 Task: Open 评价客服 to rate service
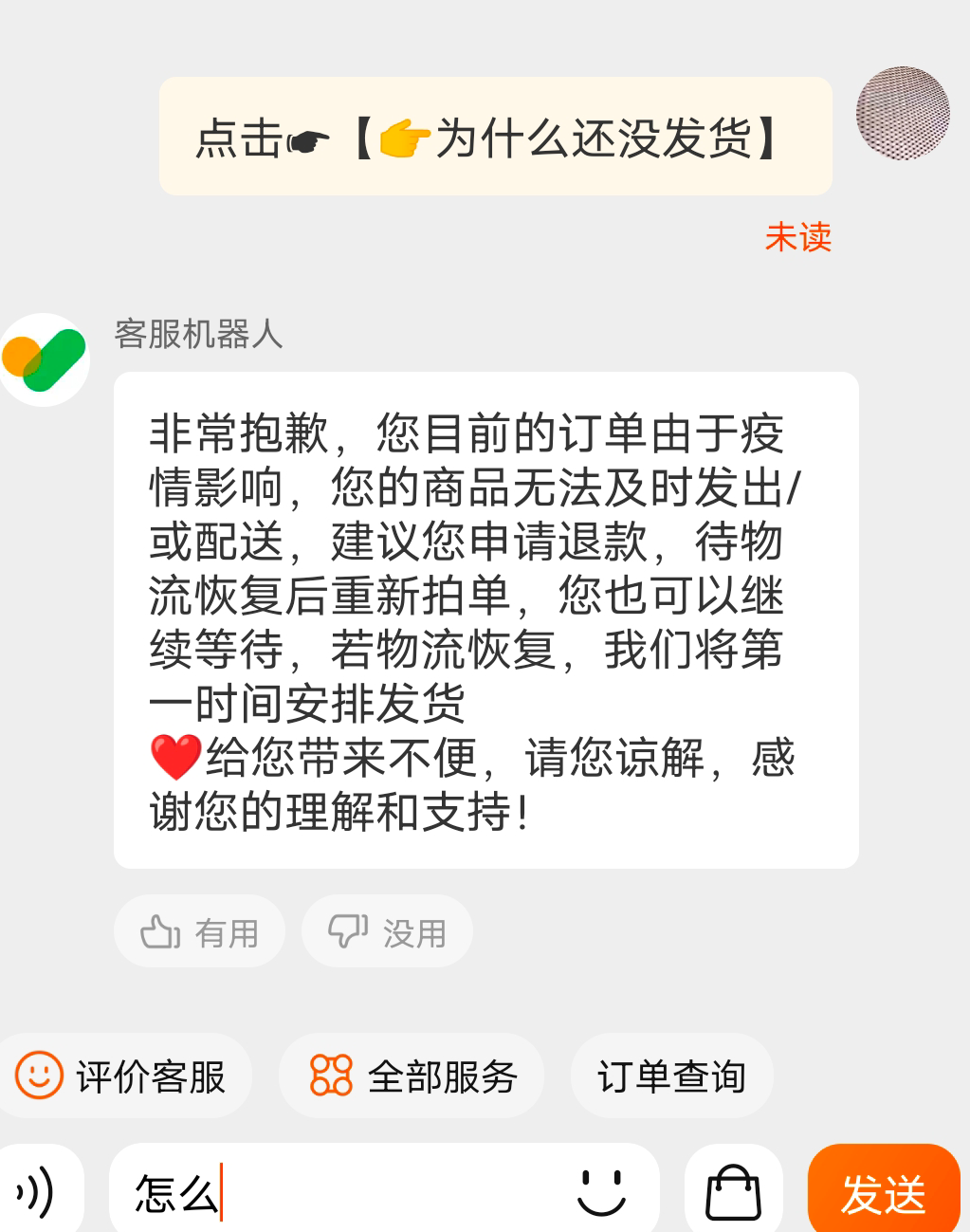(123, 1076)
